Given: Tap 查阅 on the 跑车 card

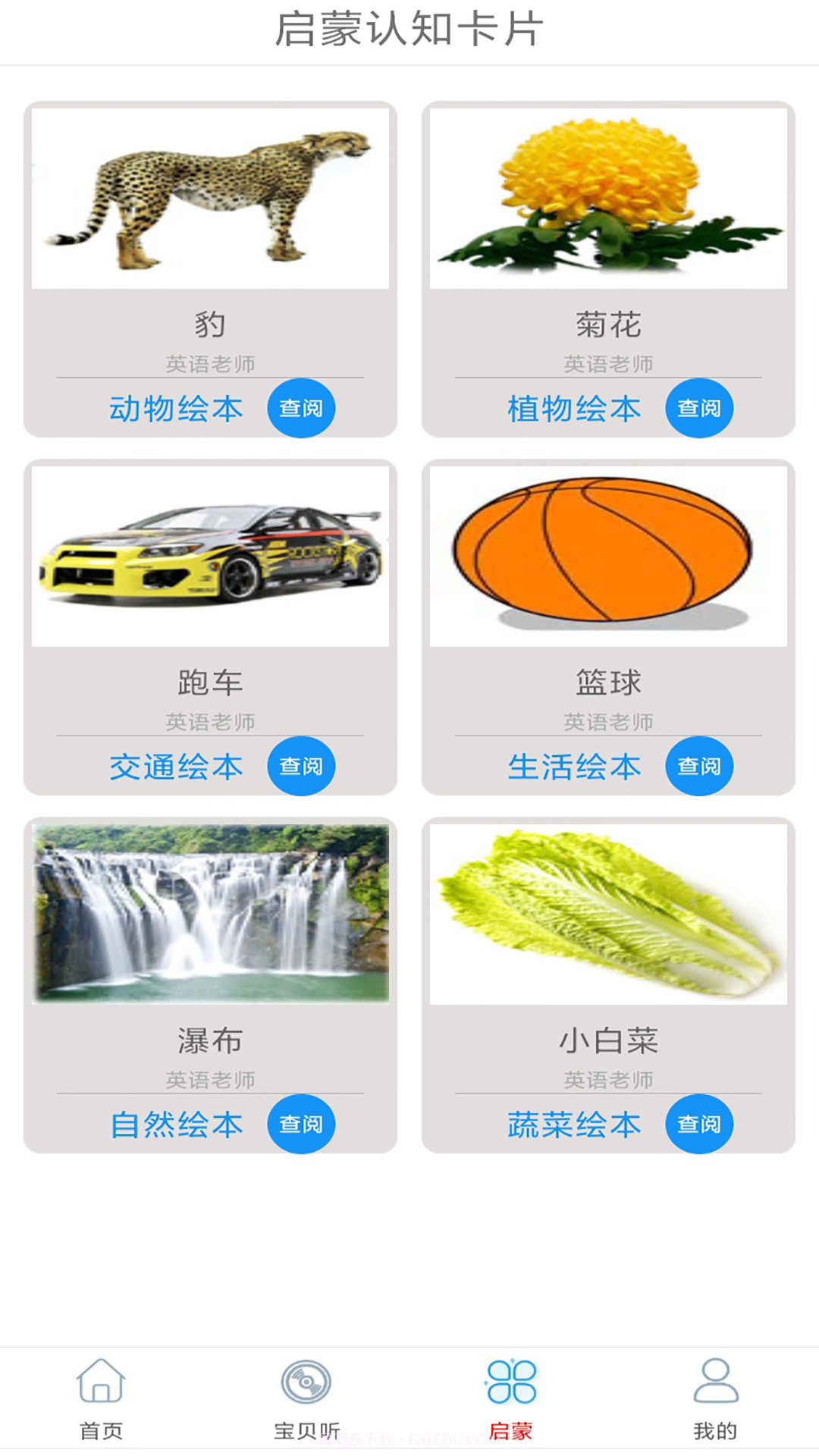Looking at the screenshot, I should click(302, 766).
